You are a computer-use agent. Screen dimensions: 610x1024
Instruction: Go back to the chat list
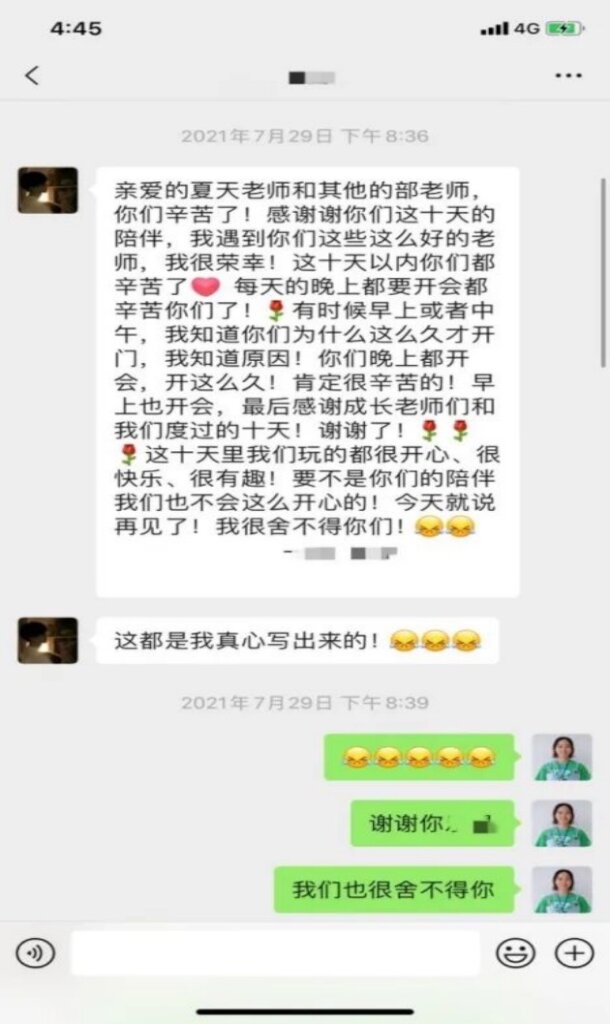tap(33, 76)
